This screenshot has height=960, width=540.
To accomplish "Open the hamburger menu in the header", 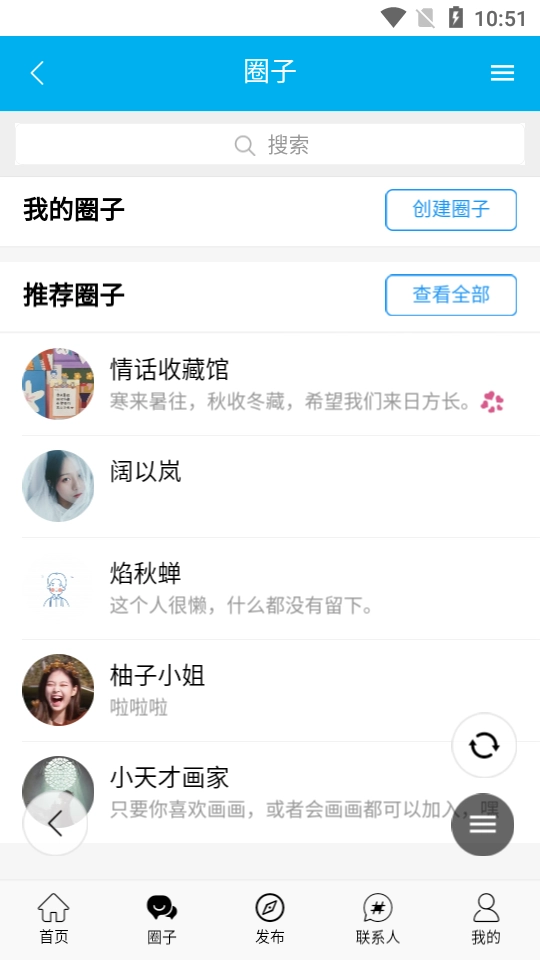I will [502, 73].
